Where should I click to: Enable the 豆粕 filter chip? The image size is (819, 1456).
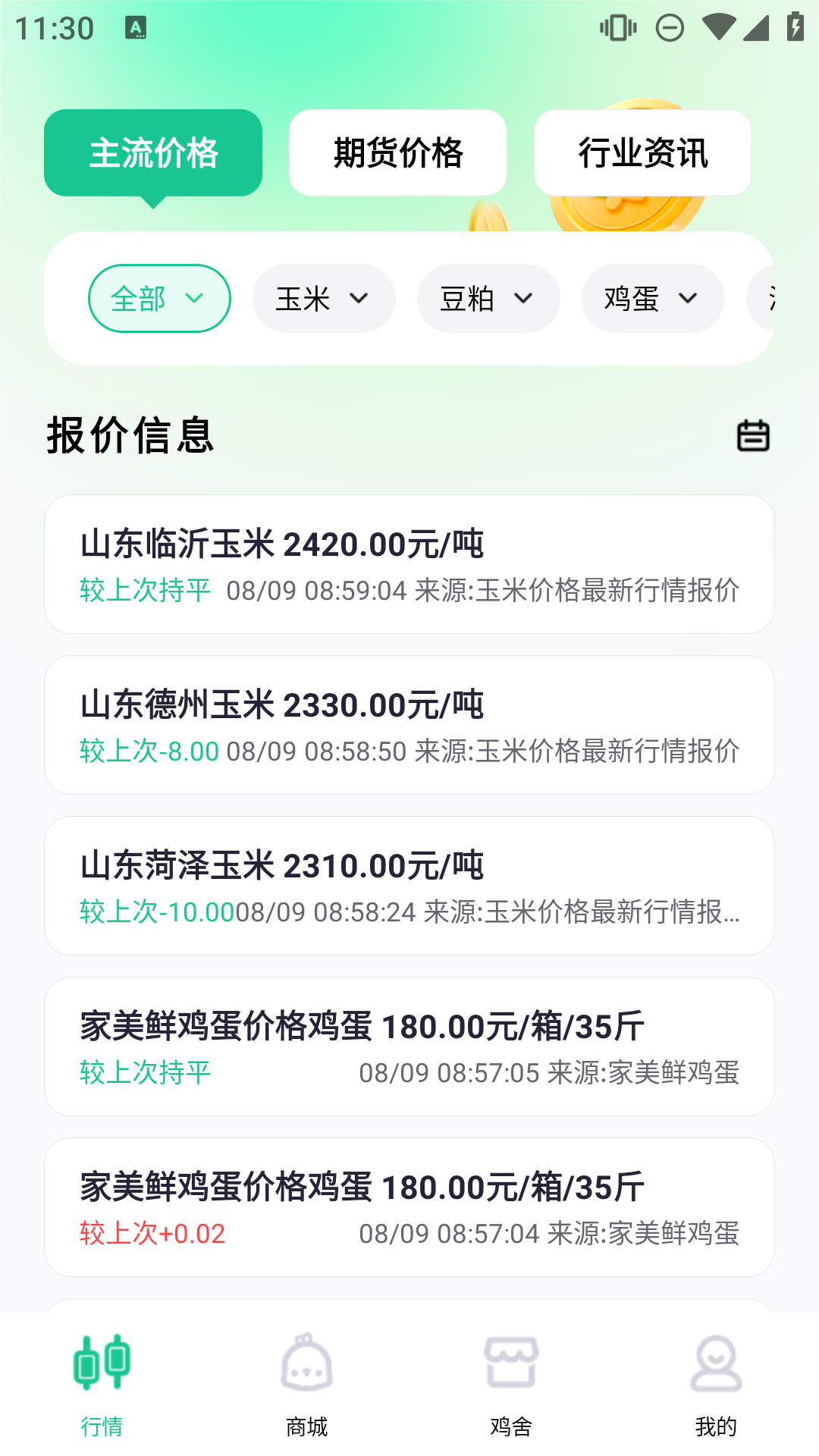pos(488,298)
